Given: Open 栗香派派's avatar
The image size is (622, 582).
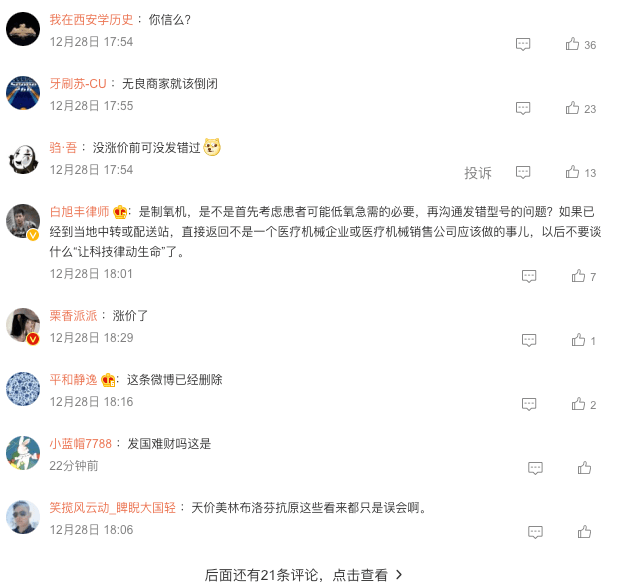Looking at the screenshot, I should (23, 325).
